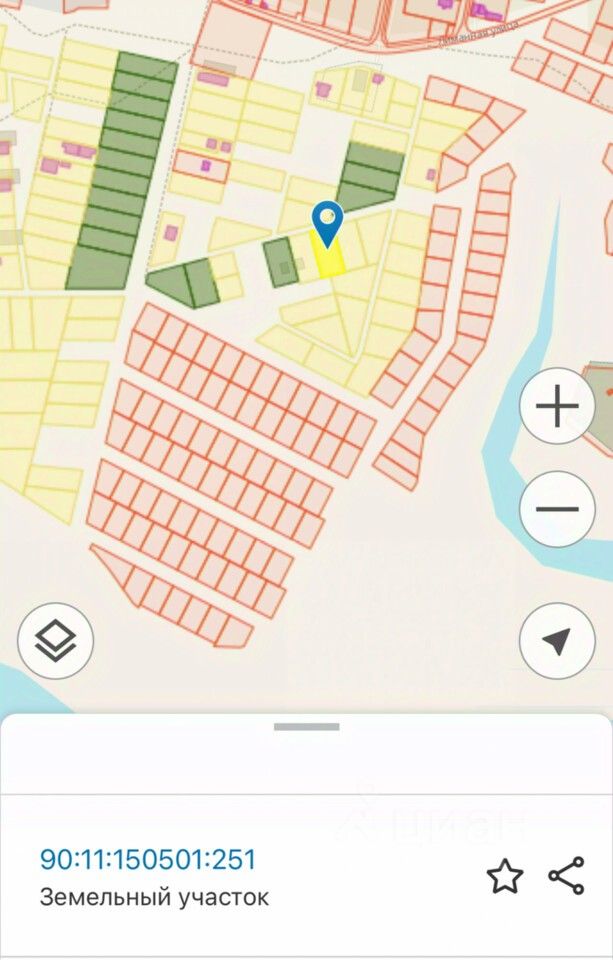Open cadastral number 90:11:150501:251 details
This screenshot has height=960, width=613.
point(148,859)
